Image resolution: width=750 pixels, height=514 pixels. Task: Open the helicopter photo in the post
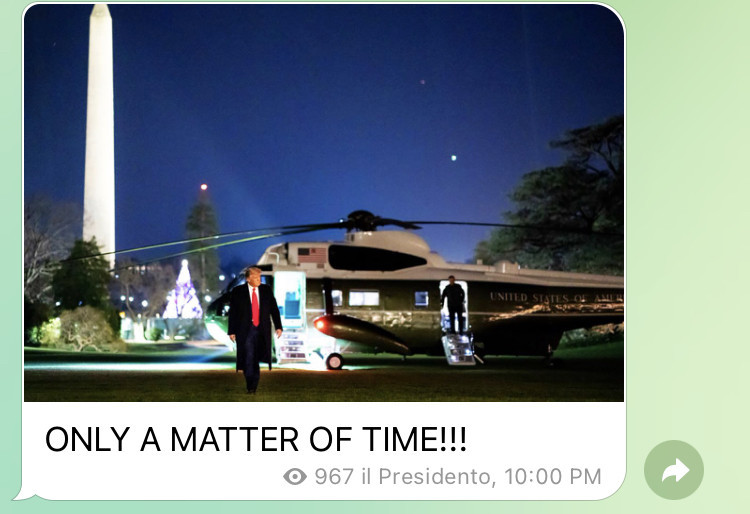point(324,203)
